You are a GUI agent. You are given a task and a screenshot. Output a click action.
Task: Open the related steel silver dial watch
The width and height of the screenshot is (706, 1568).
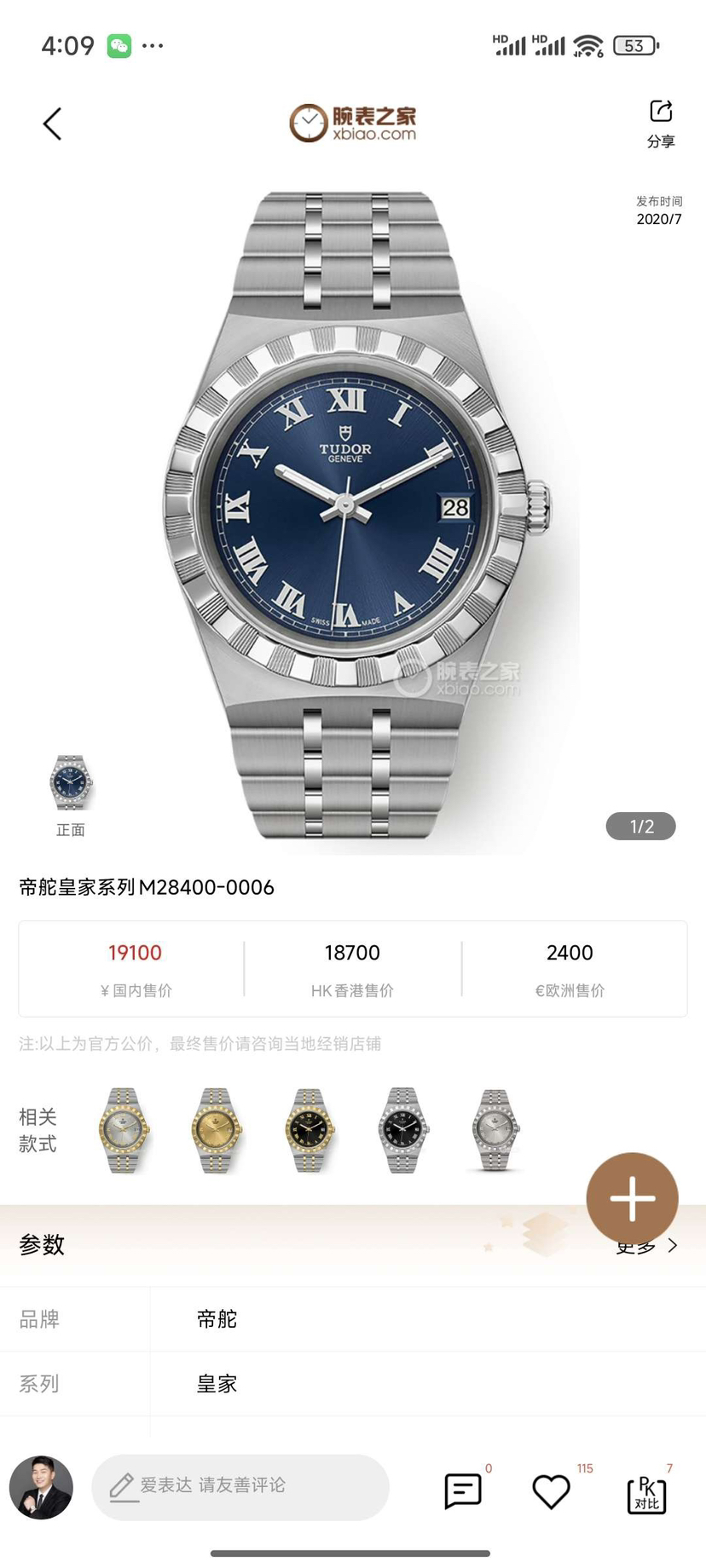(x=495, y=1131)
